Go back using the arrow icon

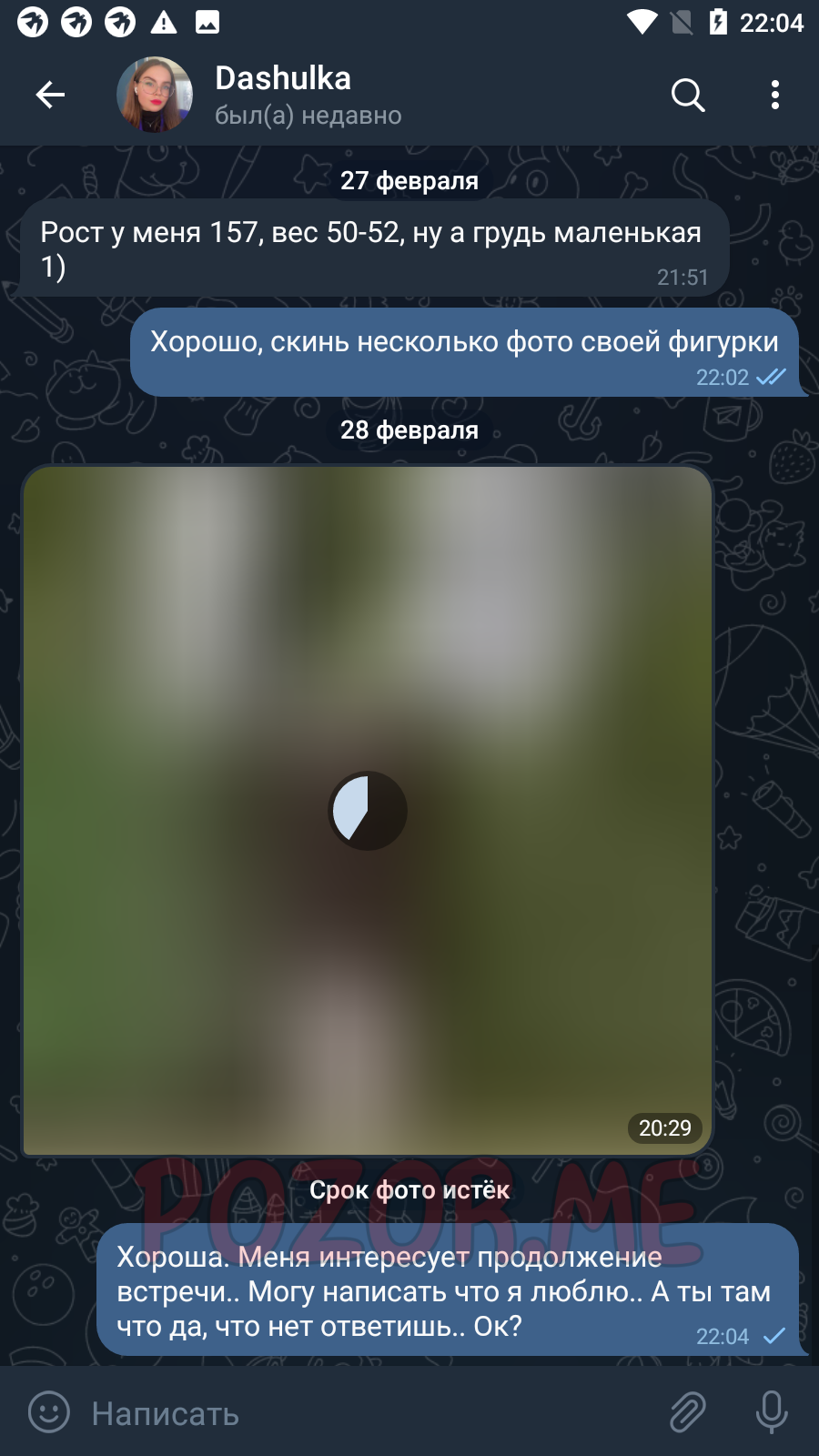(50, 95)
